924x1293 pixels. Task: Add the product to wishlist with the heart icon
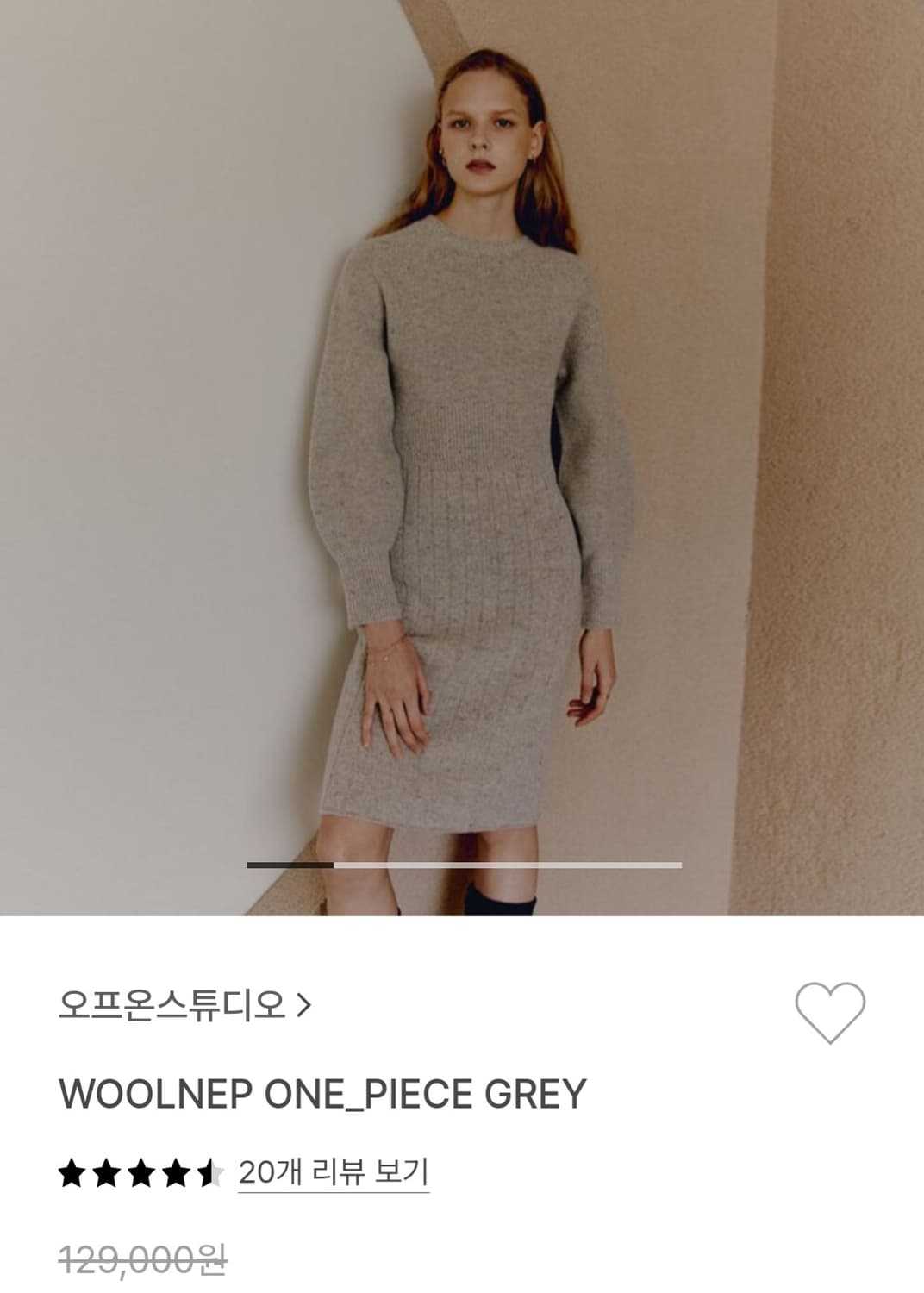pos(829,1012)
